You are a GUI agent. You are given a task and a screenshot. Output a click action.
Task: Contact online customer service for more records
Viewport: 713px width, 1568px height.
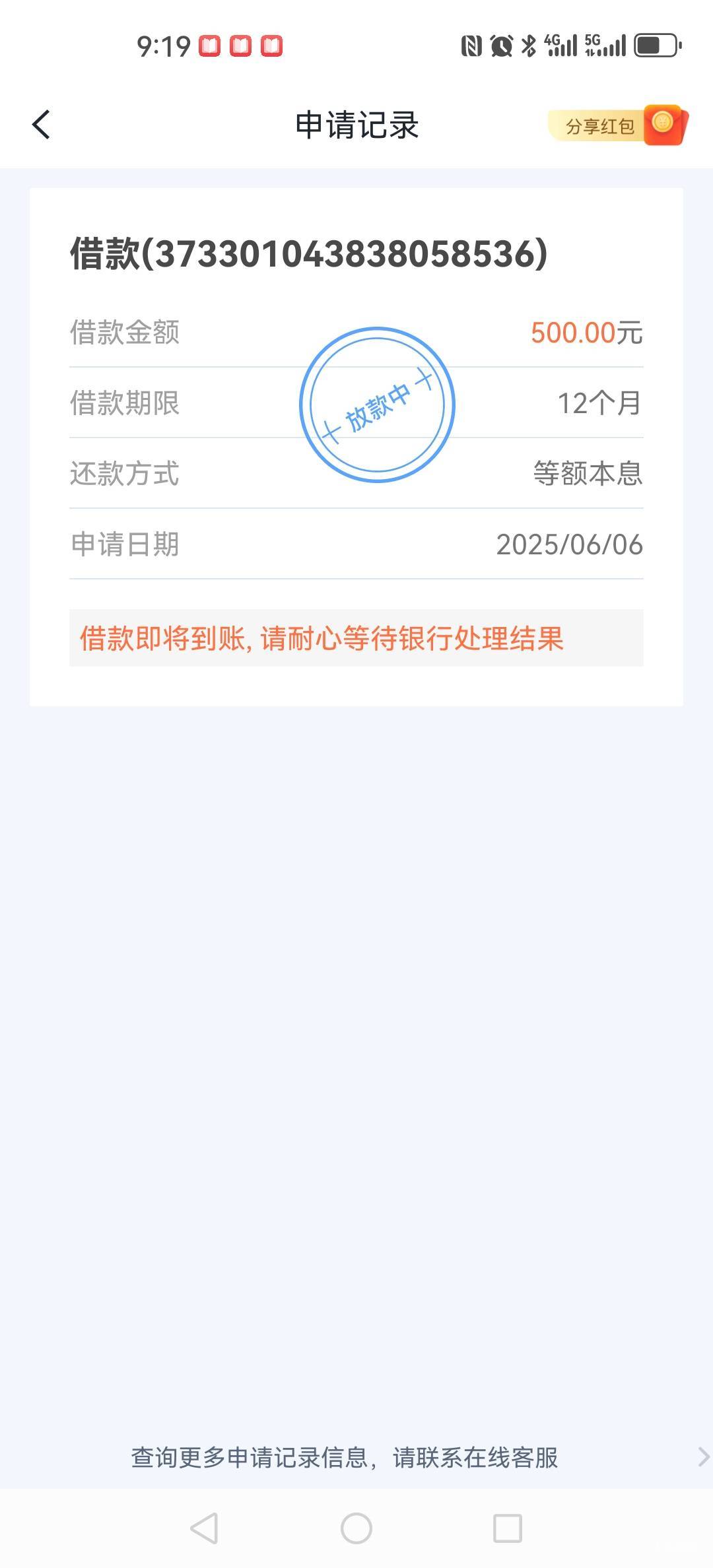coord(356,1457)
